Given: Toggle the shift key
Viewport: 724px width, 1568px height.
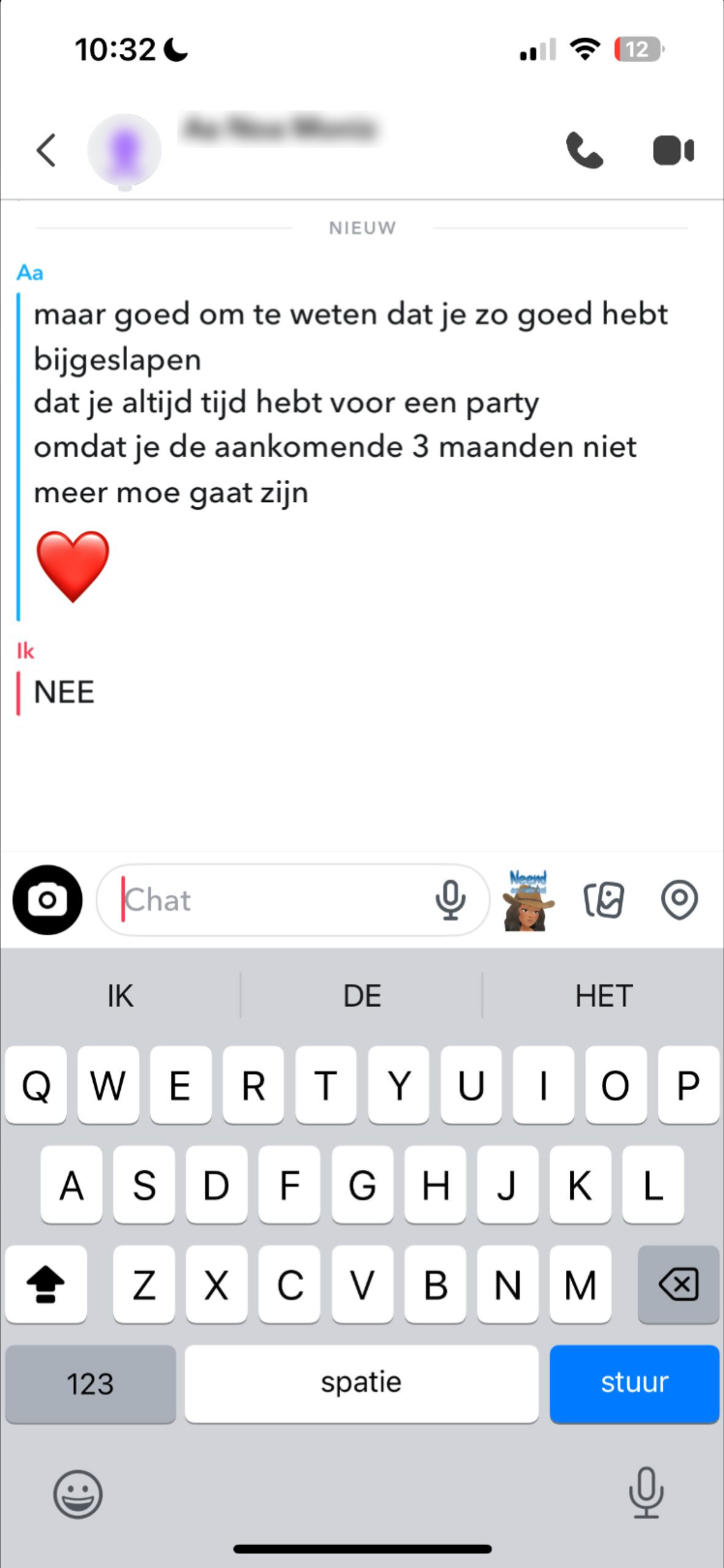Looking at the screenshot, I should point(45,1284).
